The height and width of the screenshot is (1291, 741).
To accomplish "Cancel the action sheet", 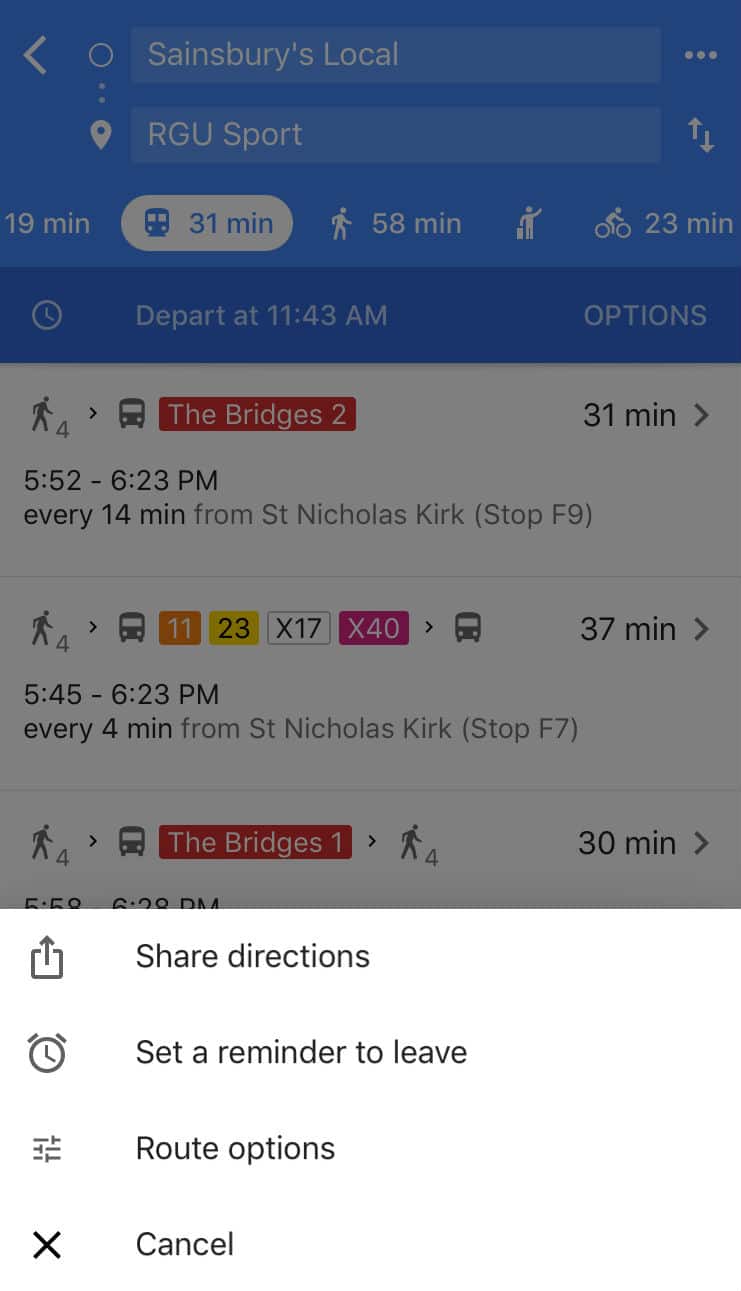I will point(370,1245).
